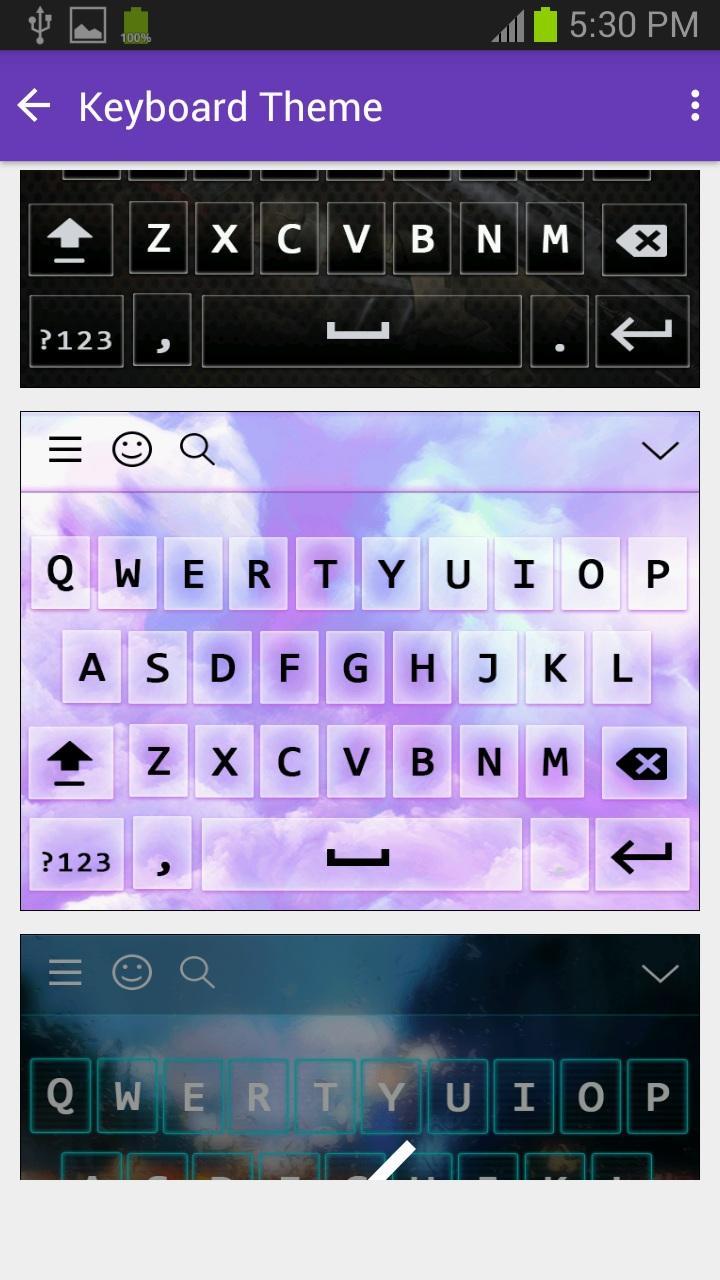
Task: Select the dark metallic keyboard theme
Action: pos(360,280)
